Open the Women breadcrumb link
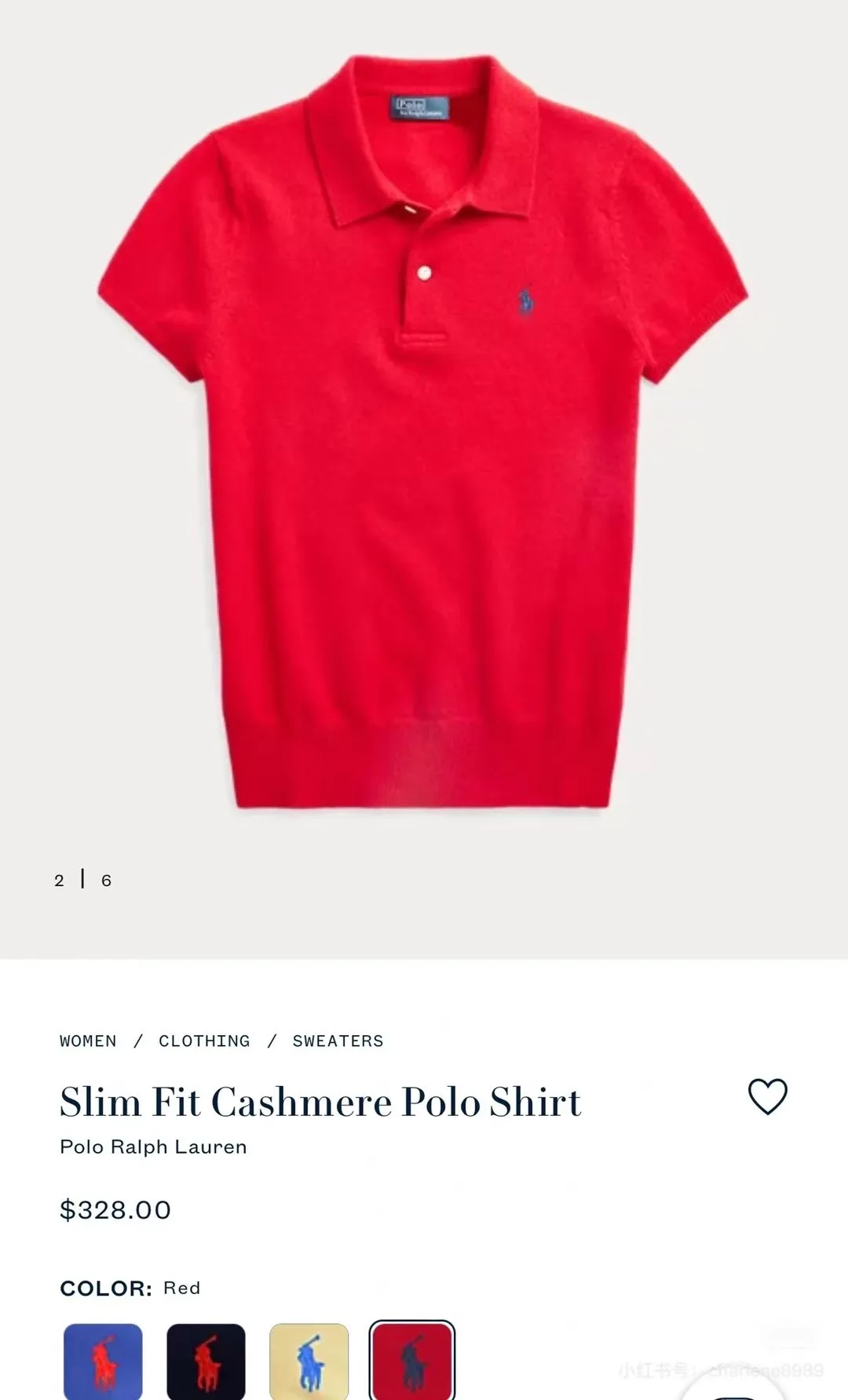The height and width of the screenshot is (1400, 848). pyautogui.click(x=88, y=1041)
